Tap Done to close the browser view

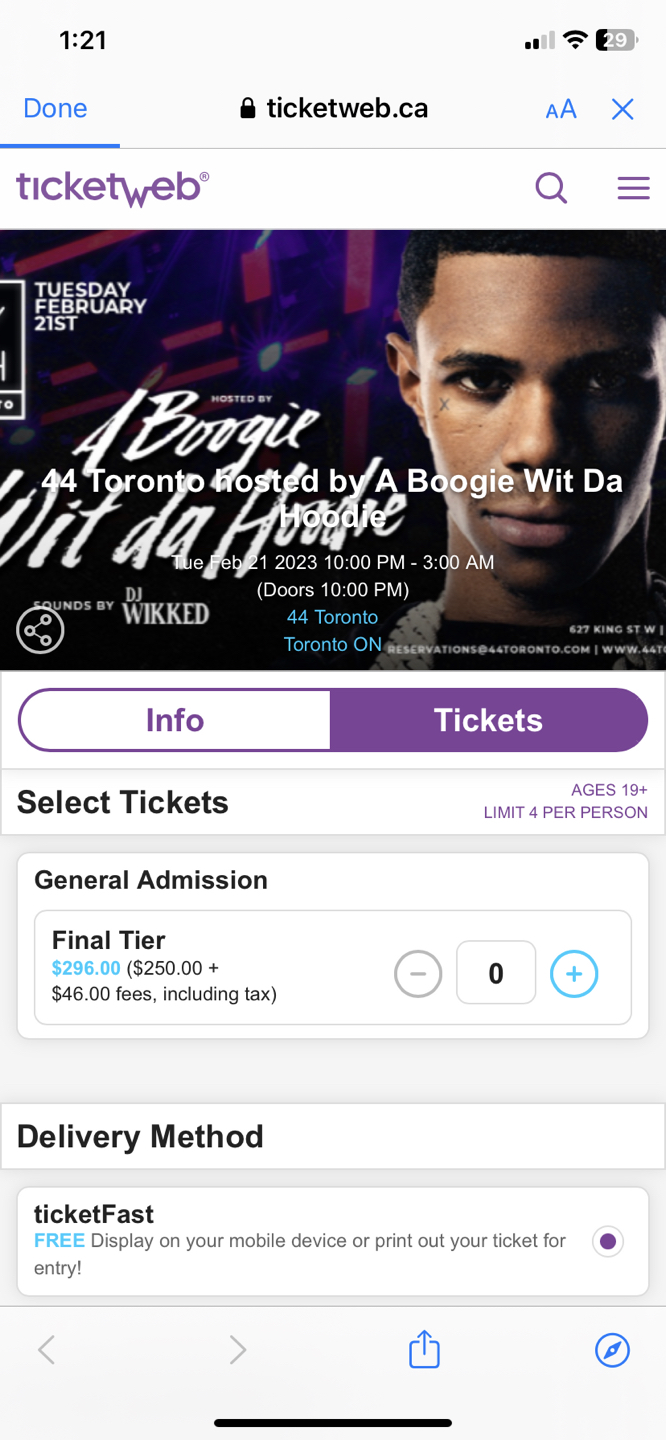[x=55, y=108]
